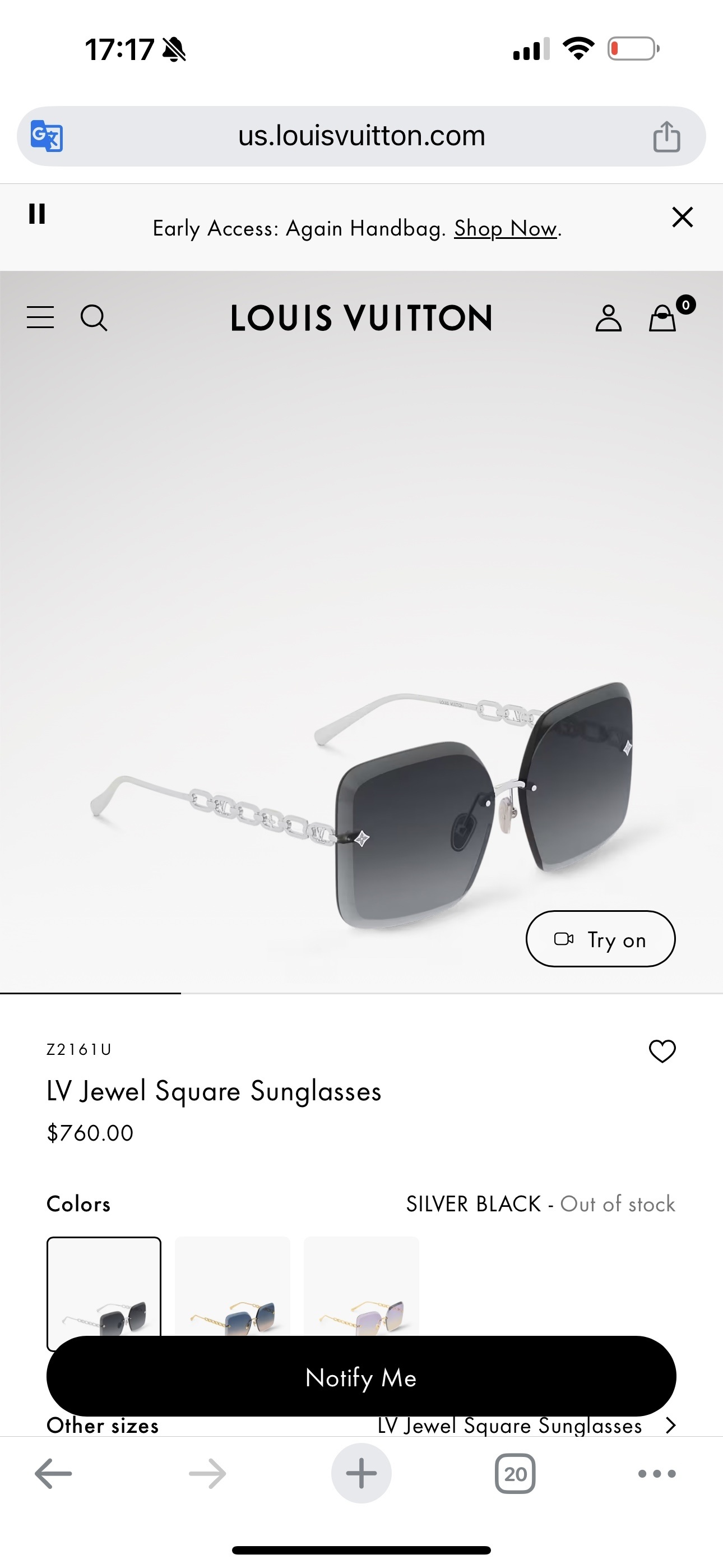Launch the virtual Try on feature
The height and width of the screenshot is (1568, 723).
click(x=600, y=939)
